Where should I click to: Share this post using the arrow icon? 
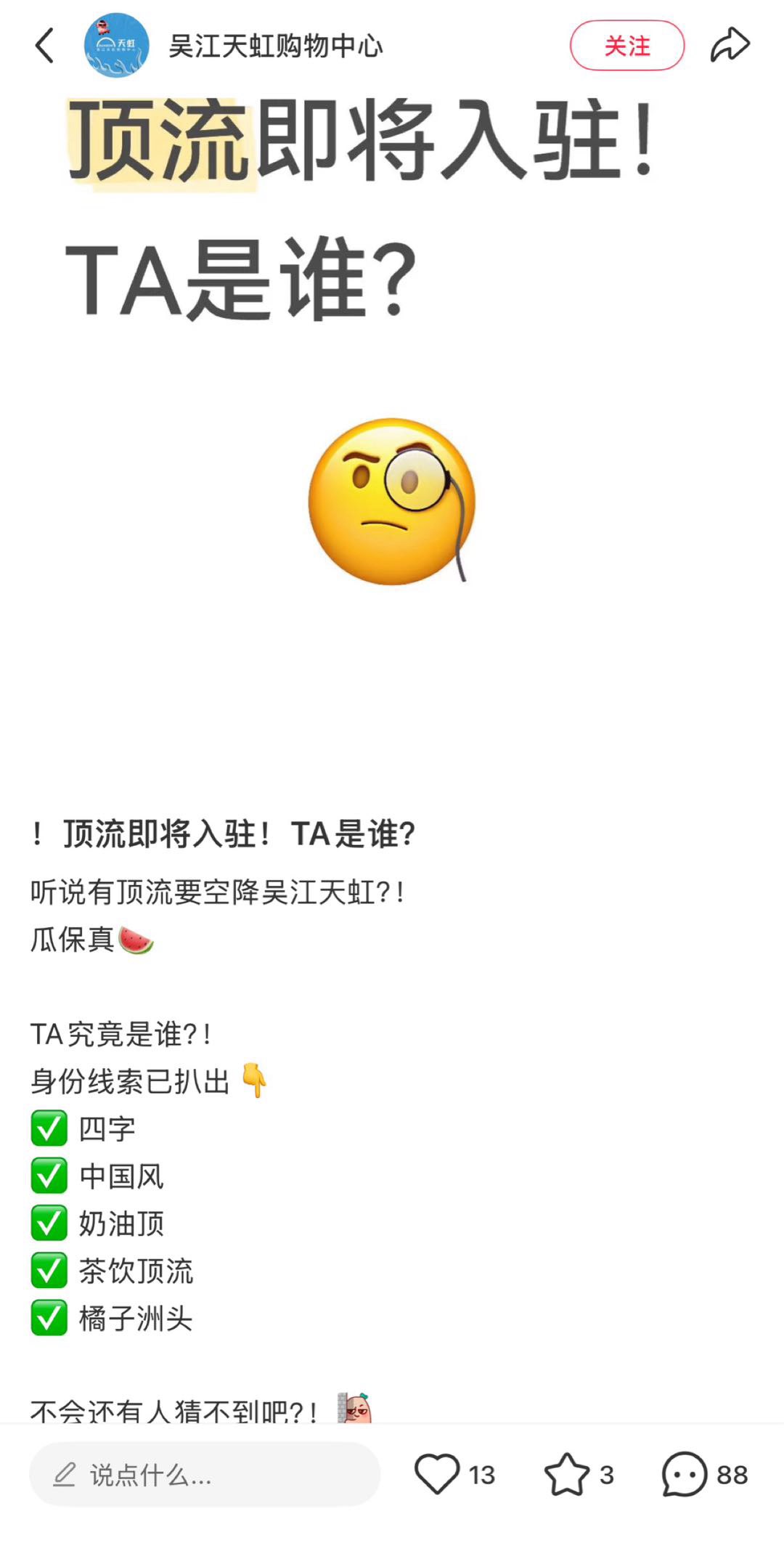(730, 45)
